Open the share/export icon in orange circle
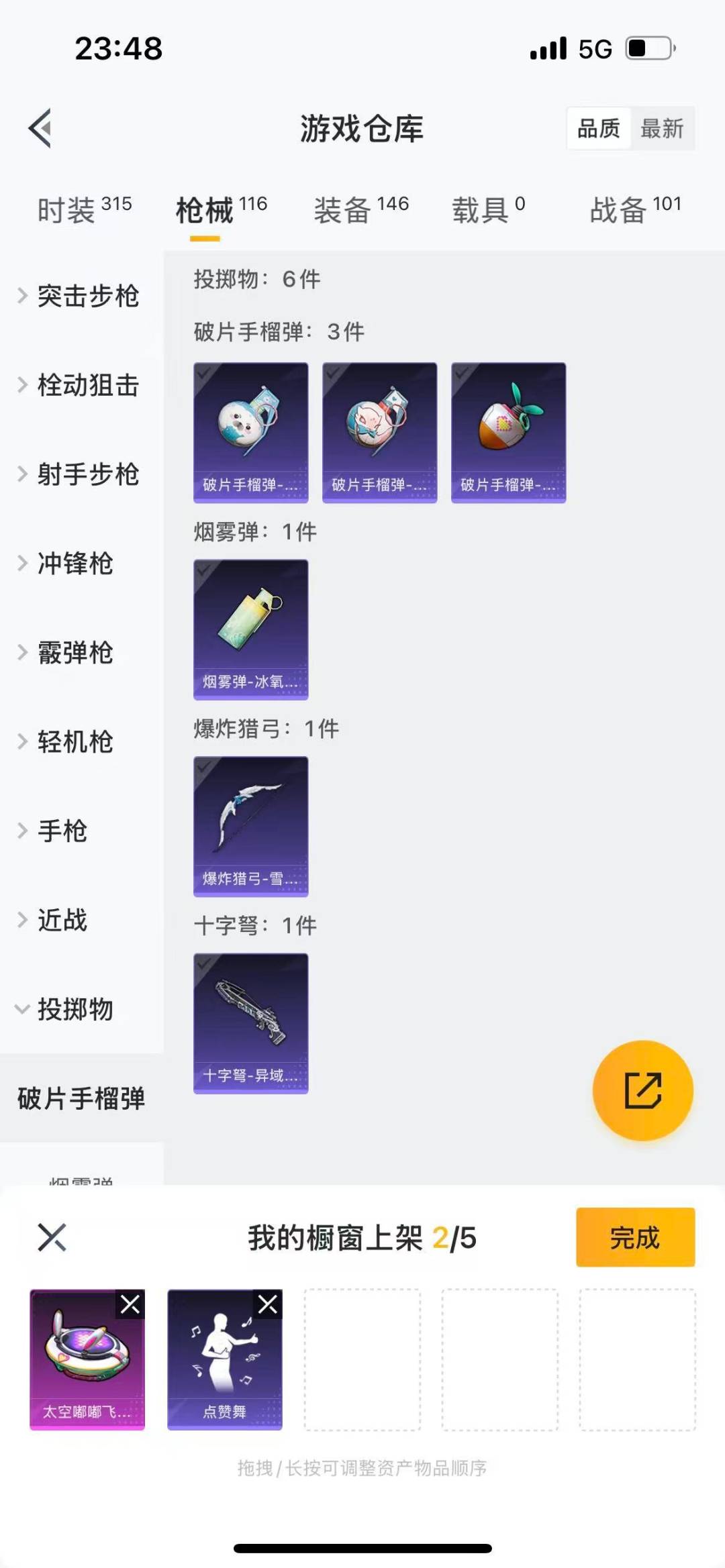Screen dimensions: 725x1568 (x=643, y=1090)
